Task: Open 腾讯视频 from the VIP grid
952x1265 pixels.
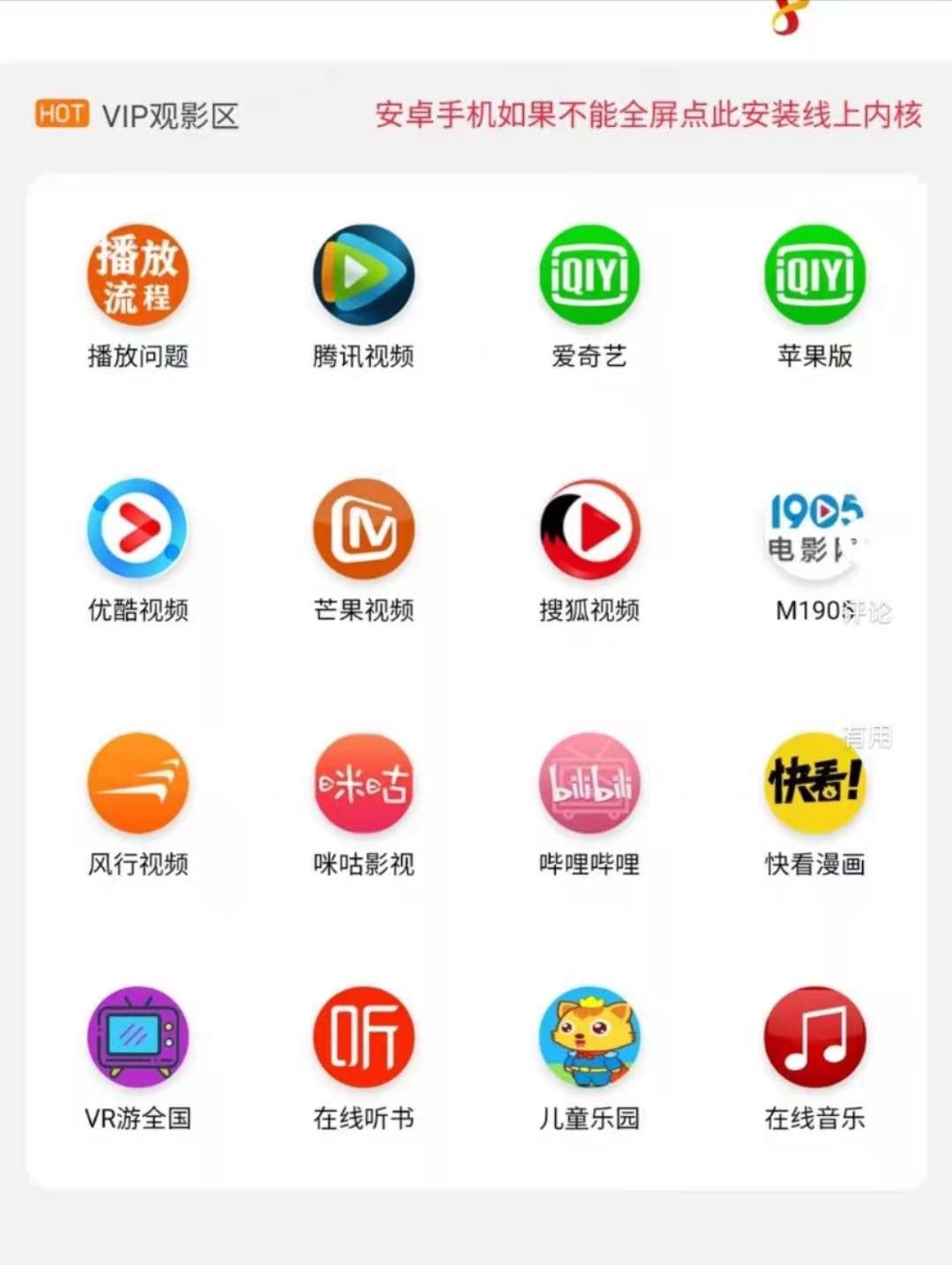Action: click(364, 275)
